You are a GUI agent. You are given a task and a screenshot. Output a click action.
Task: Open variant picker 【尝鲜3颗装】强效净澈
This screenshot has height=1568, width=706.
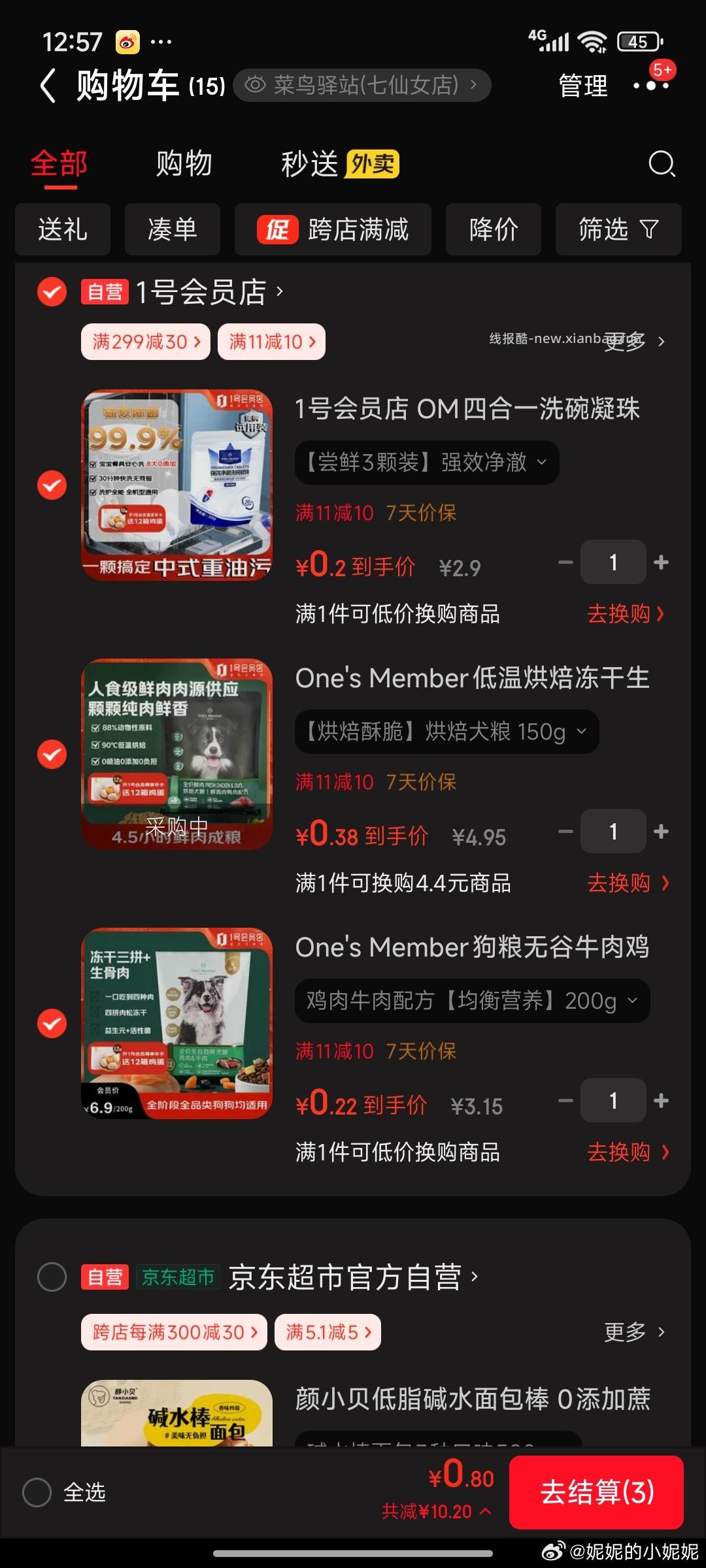point(426,462)
